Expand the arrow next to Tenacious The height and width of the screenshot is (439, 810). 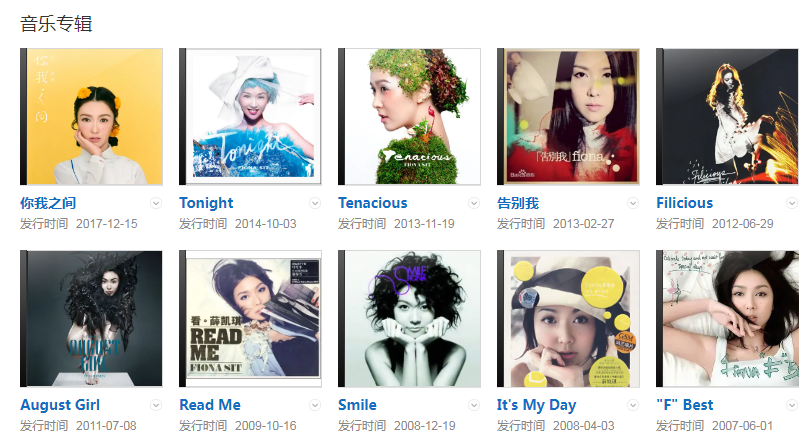point(474,203)
